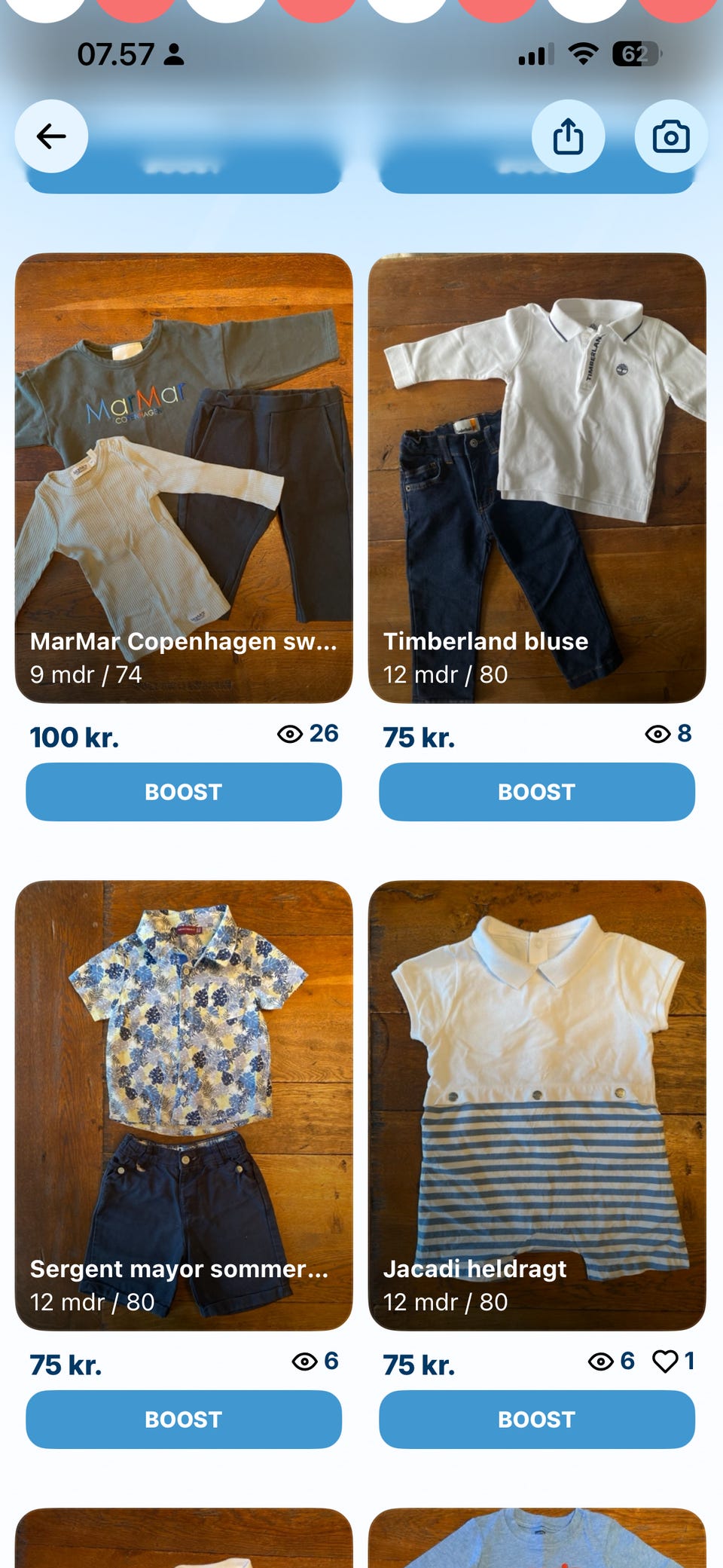Tap the eye icon on Timberland bluse listing
The image size is (723, 1568).
(x=657, y=733)
